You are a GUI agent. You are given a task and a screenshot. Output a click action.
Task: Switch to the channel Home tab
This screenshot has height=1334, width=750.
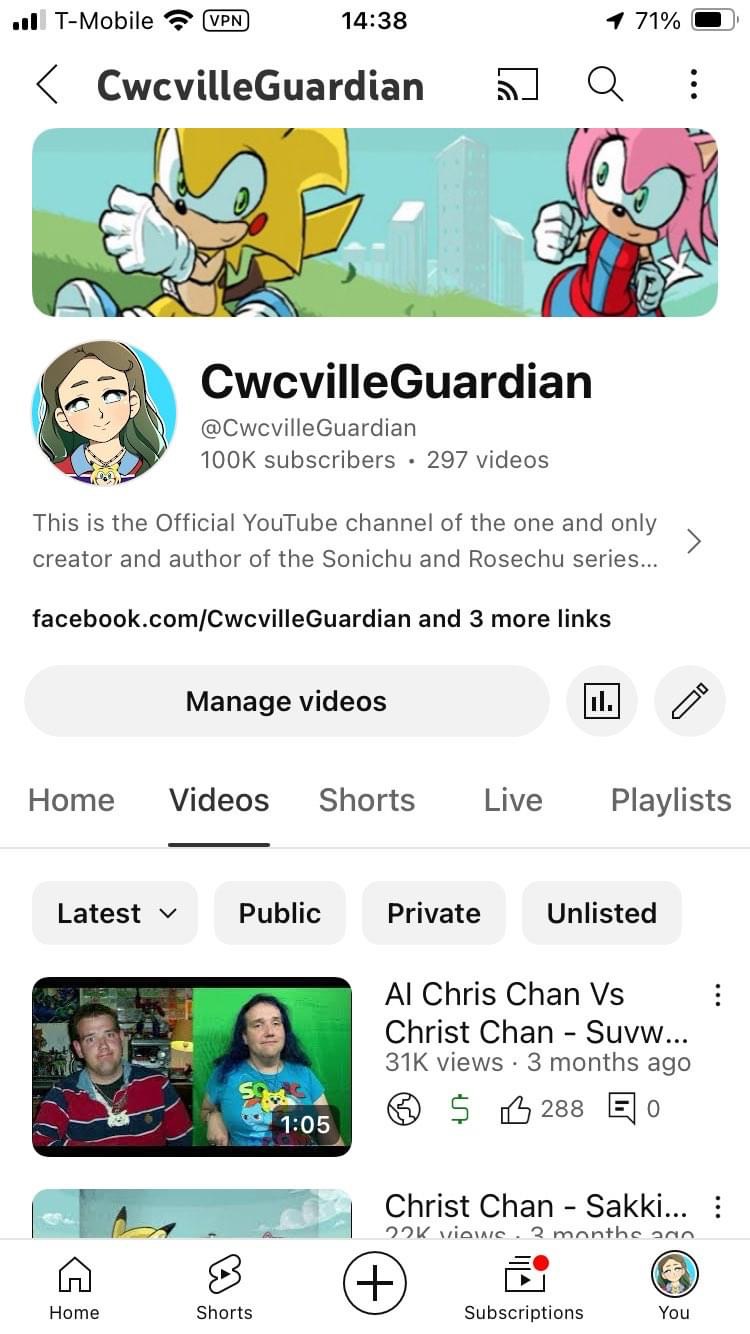click(x=71, y=800)
